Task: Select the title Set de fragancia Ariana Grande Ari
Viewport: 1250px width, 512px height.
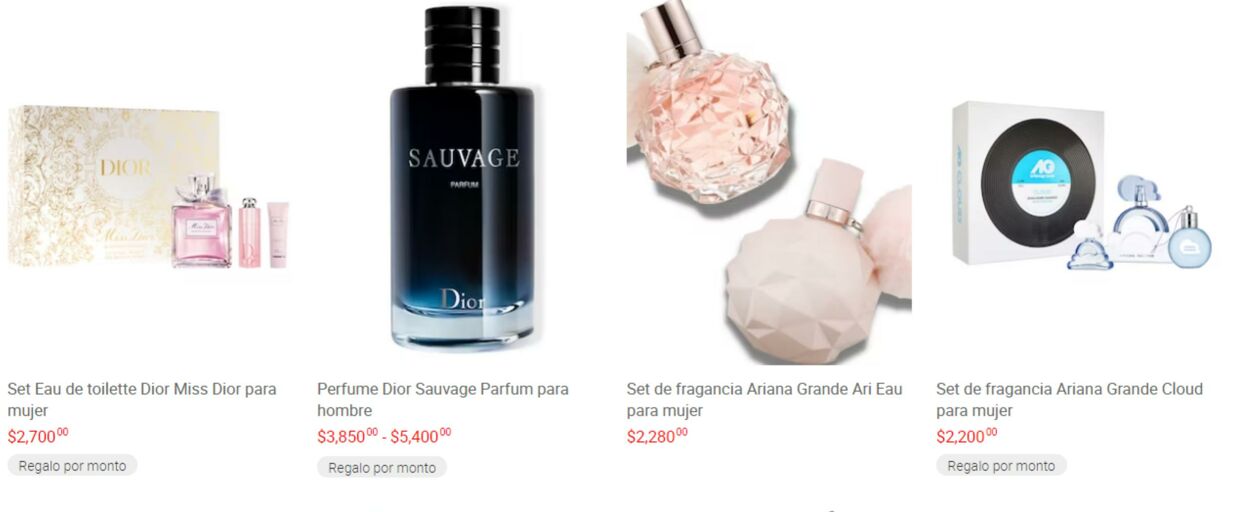Action: pyautogui.click(x=764, y=399)
